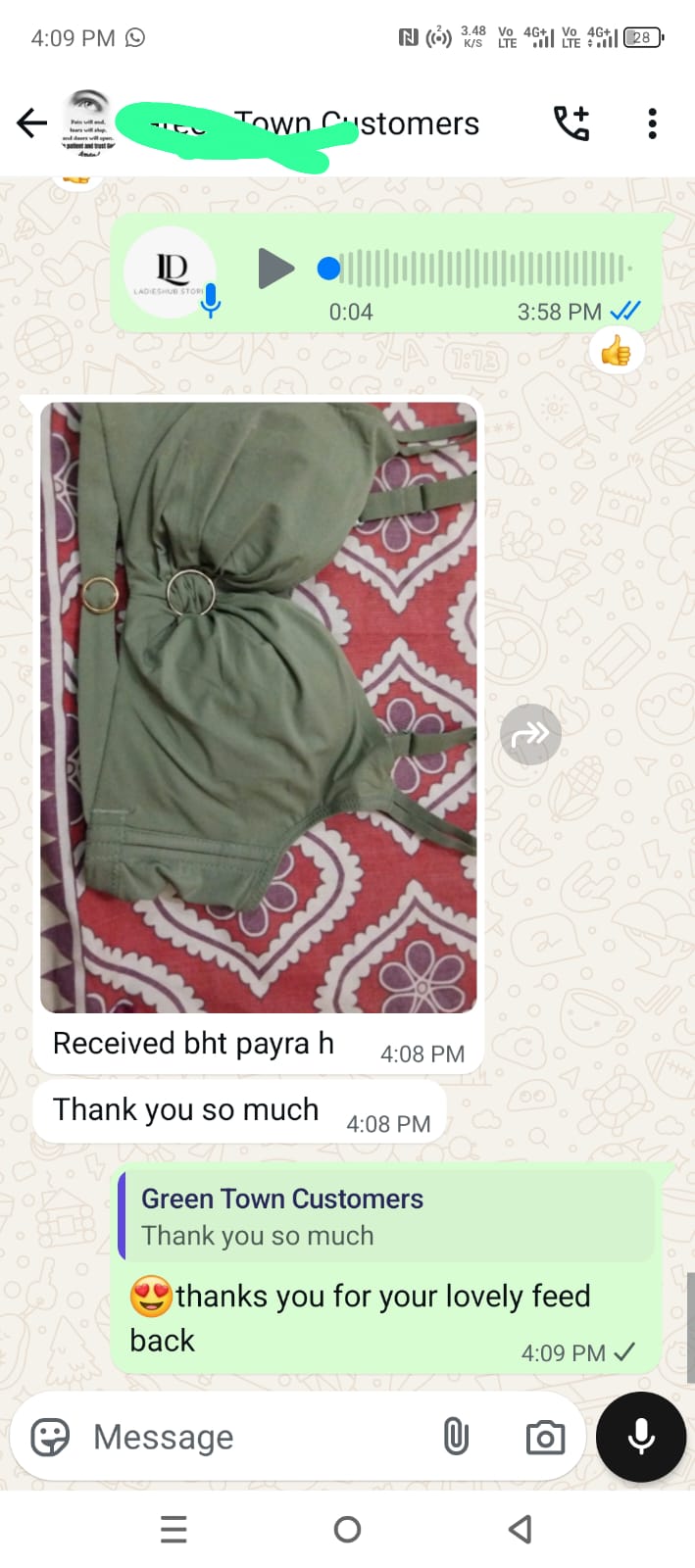
Task: Open the three-dot overflow menu
Action: (x=652, y=123)
